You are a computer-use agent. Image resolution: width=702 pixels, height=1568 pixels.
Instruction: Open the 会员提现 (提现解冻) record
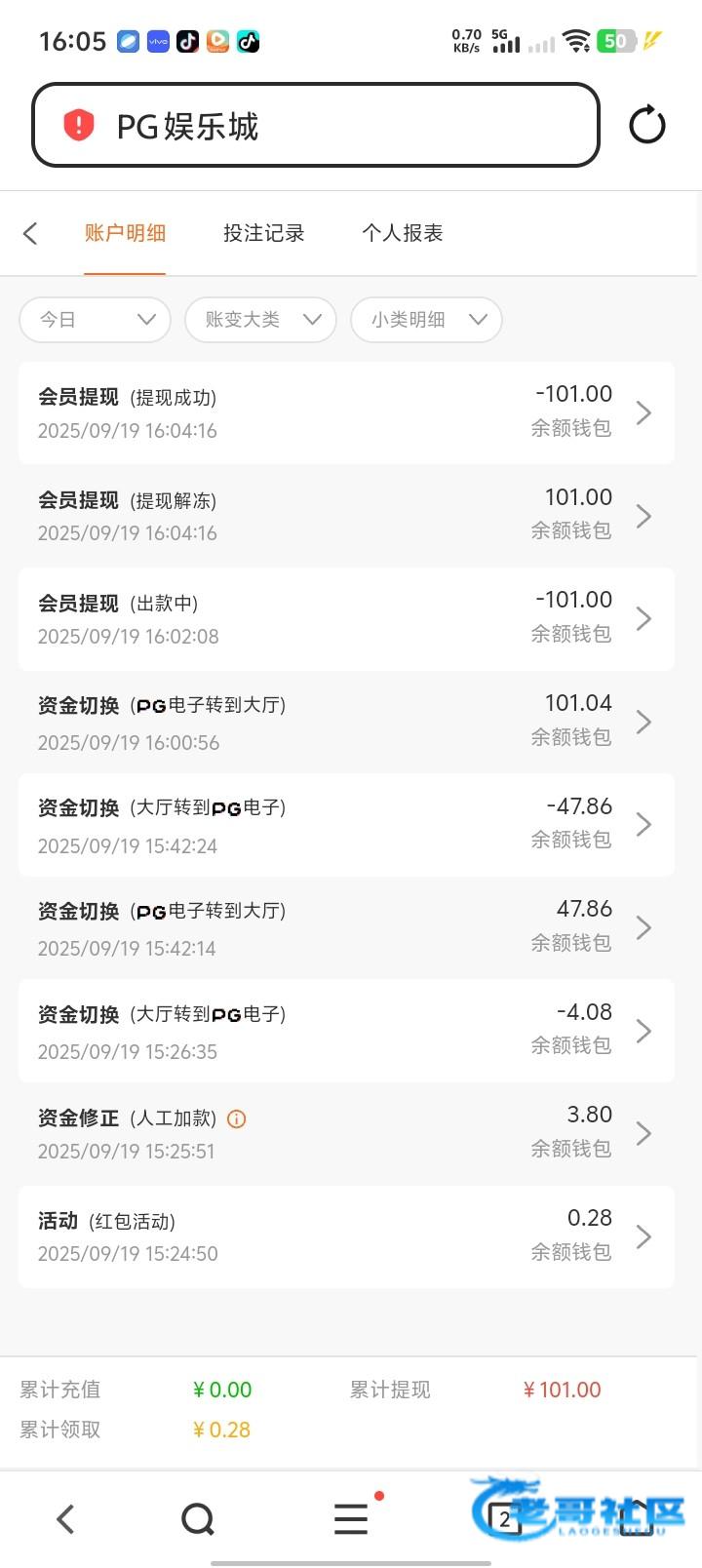click(346, 516)
